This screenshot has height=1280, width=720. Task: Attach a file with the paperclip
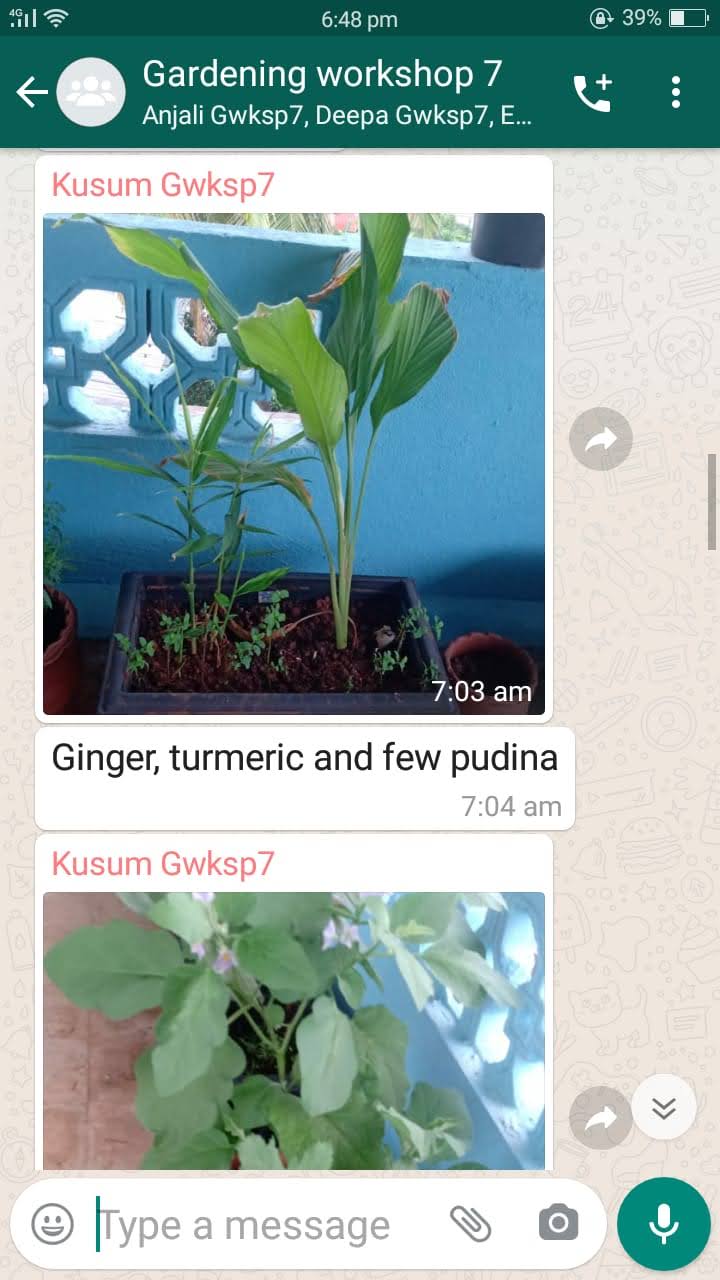470,1223
